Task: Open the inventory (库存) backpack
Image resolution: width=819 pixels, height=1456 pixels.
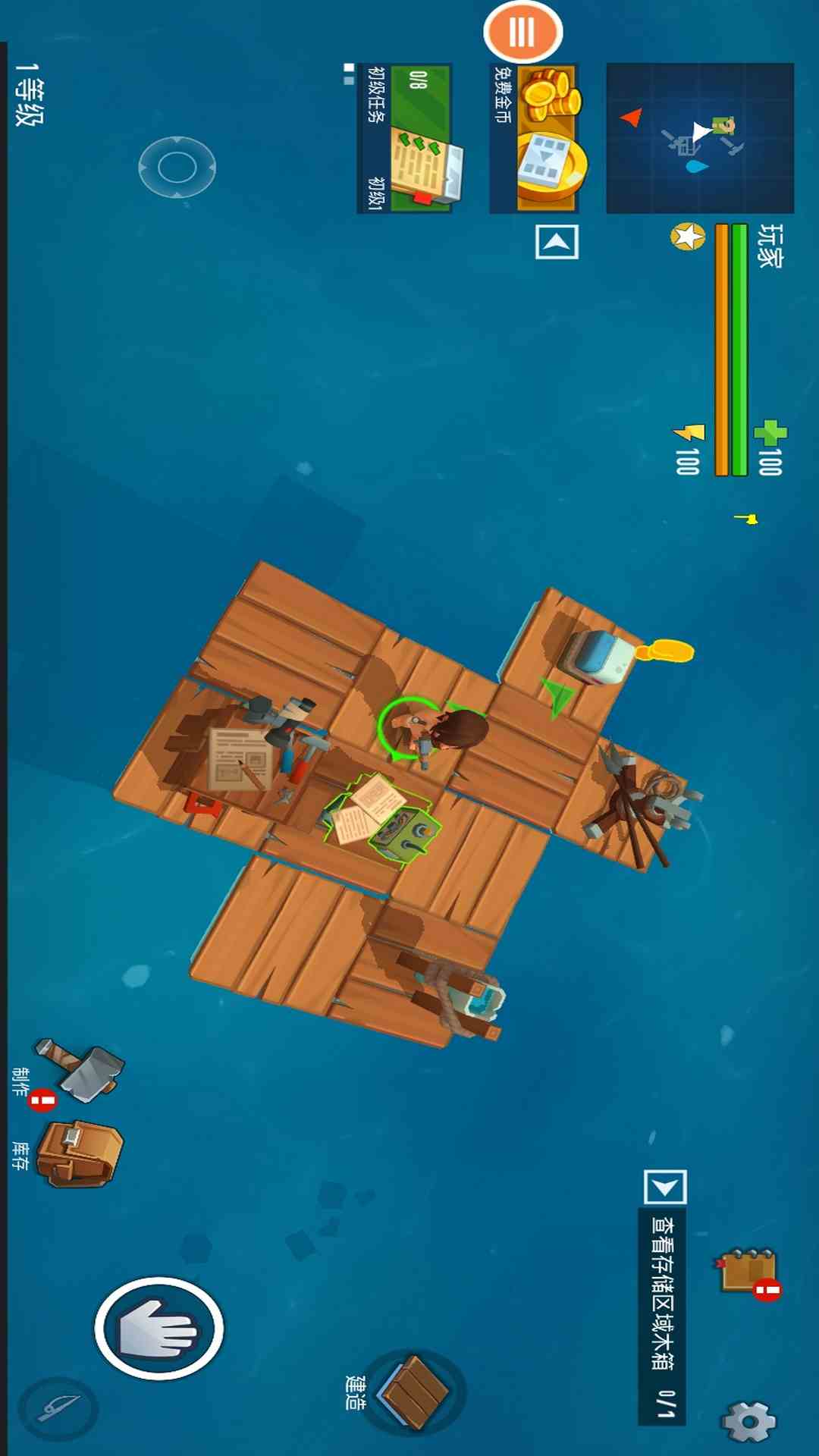Action: pos(80,1154)
